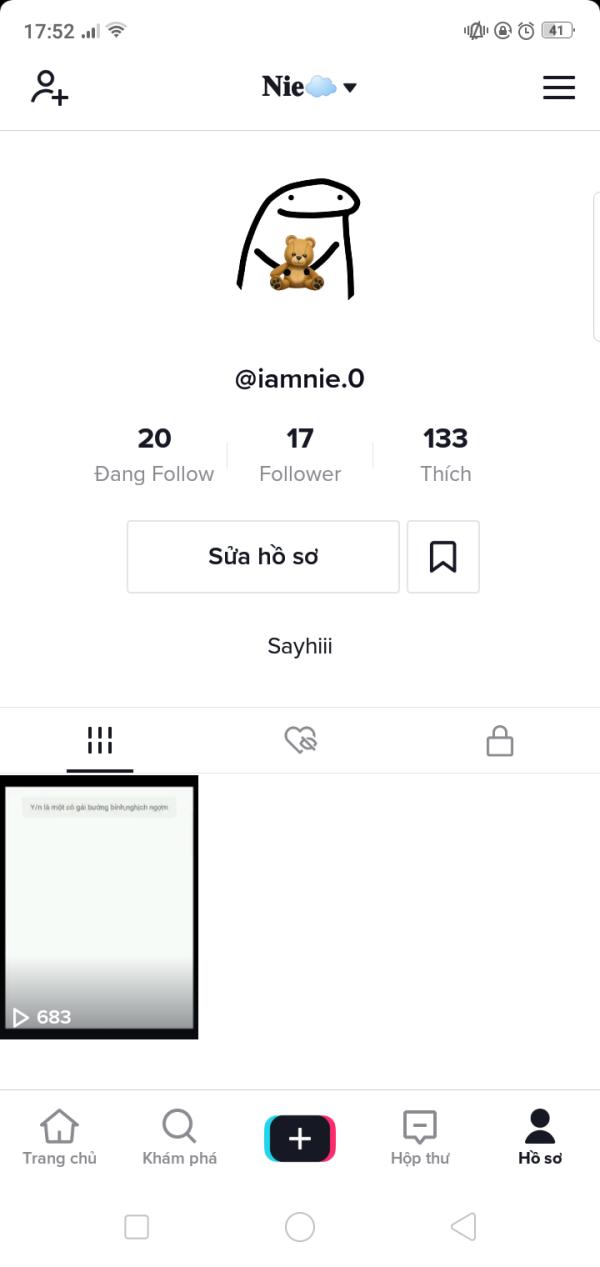This screenshot has width=600, height=1267.
Task: Open the Hộp thư inbox tab
Action: pos(420,1138)
